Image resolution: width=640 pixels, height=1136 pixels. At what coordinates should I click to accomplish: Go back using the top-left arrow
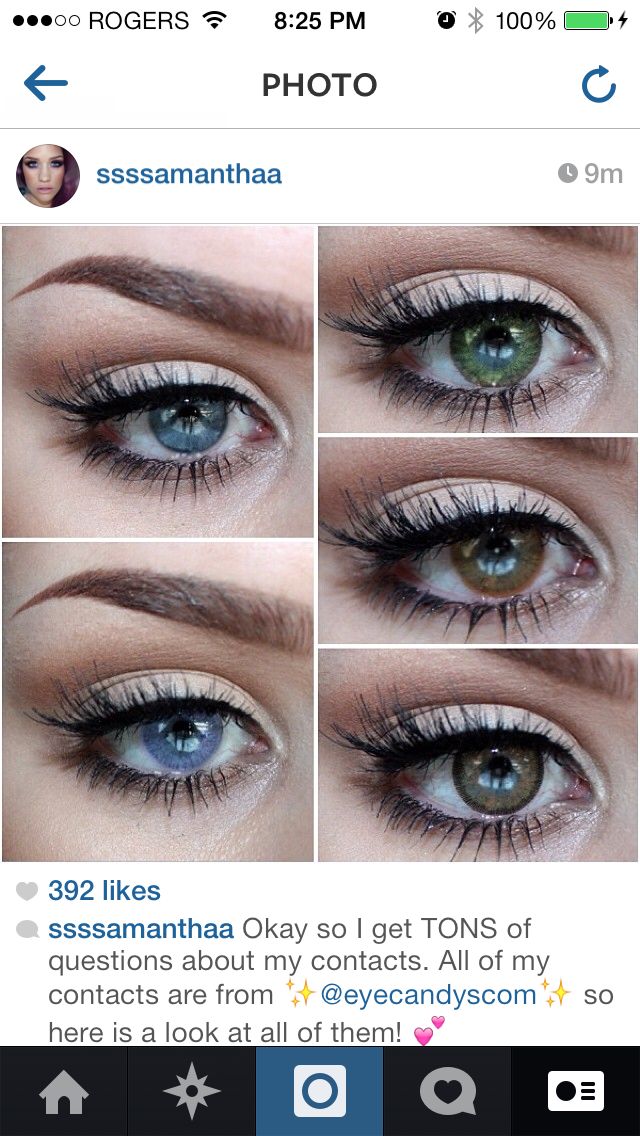(46, 85)
